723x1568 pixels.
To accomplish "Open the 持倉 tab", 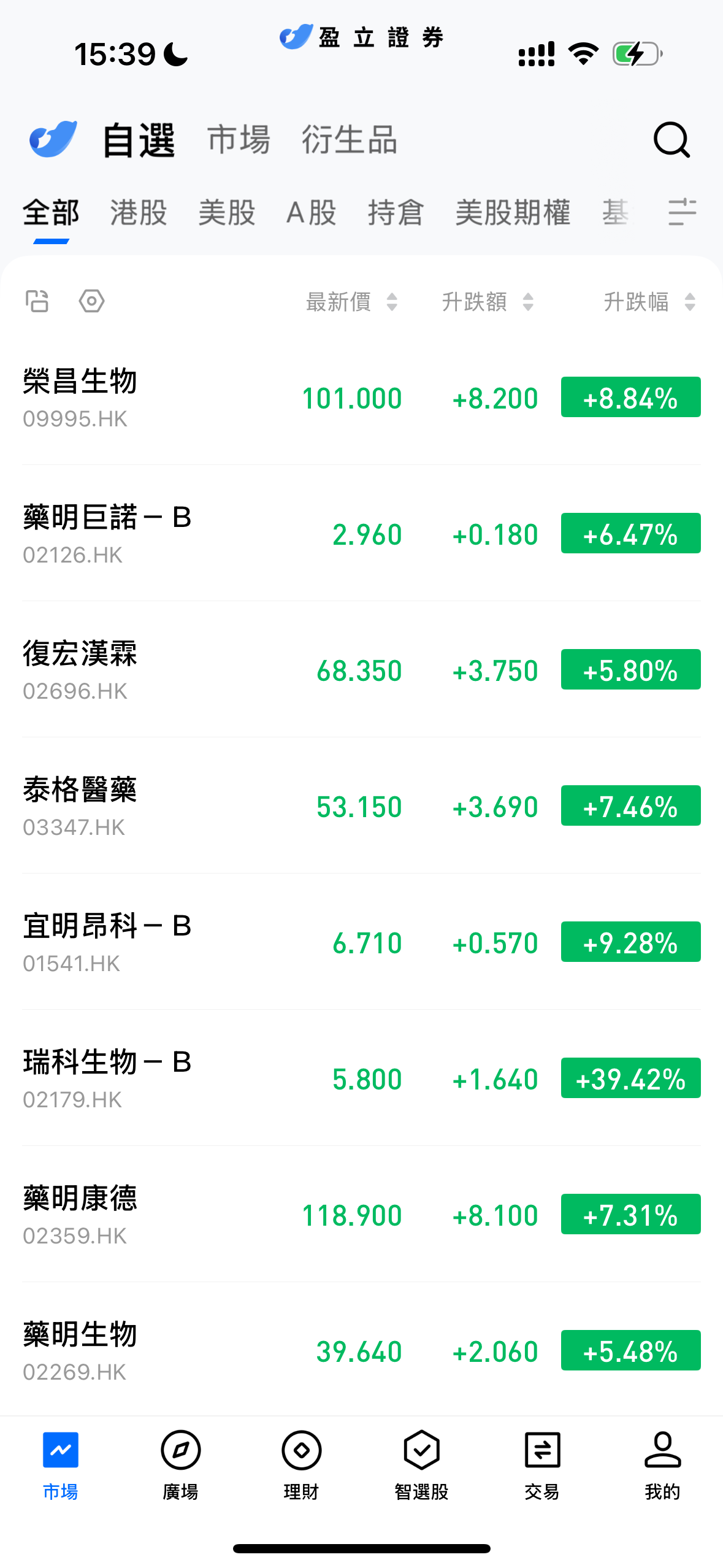I will (396, 213).
